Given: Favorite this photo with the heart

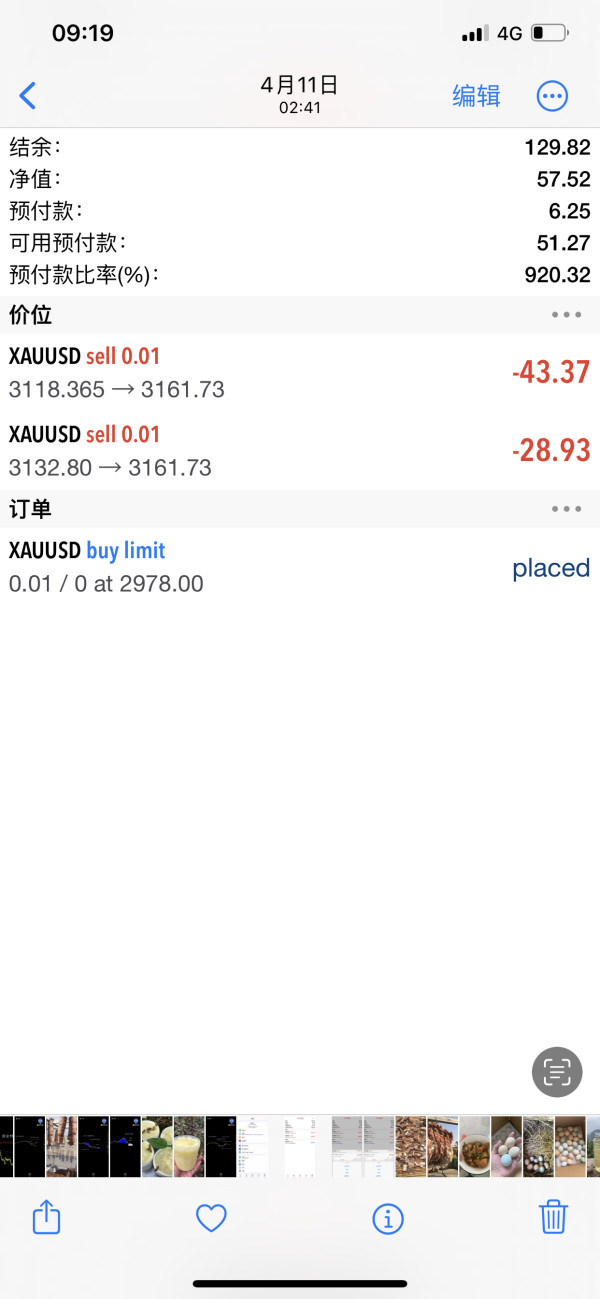Looking at the screenshot, I should pos(211,1218).
